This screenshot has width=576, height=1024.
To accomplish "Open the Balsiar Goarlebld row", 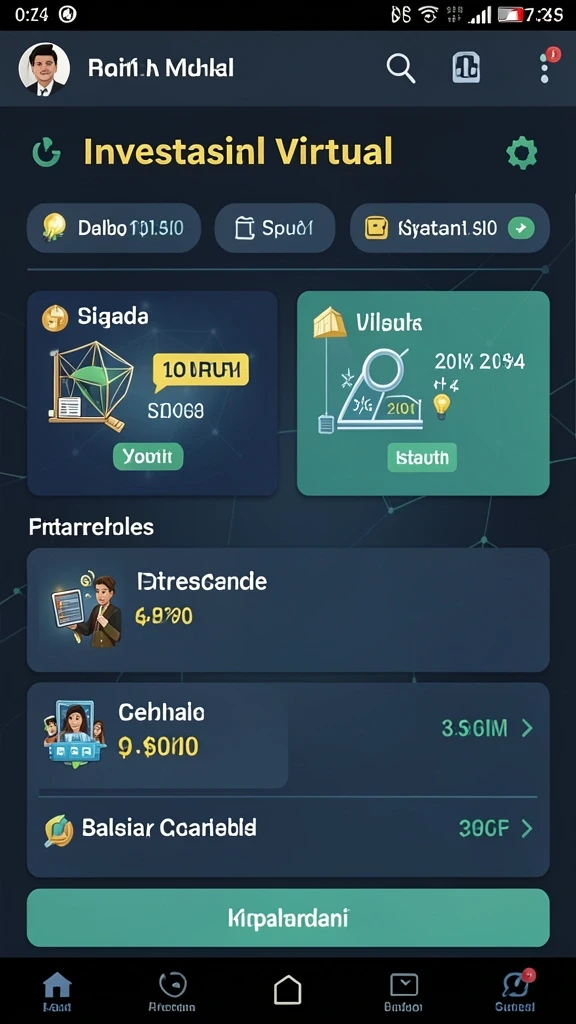I will pos(288,829).
